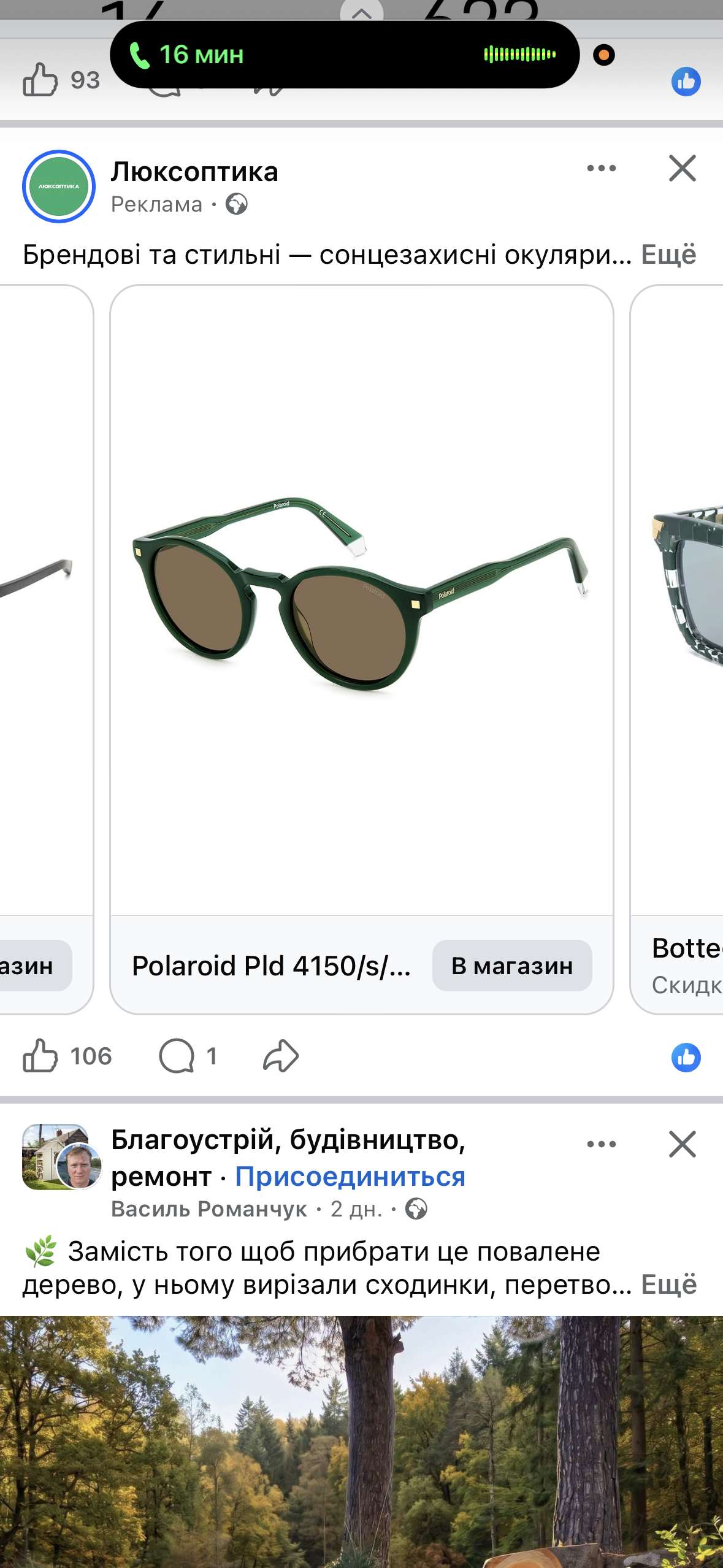Join the Благоустрій, будівництво, ремонт group
723x1568 pixels.
350,1177
